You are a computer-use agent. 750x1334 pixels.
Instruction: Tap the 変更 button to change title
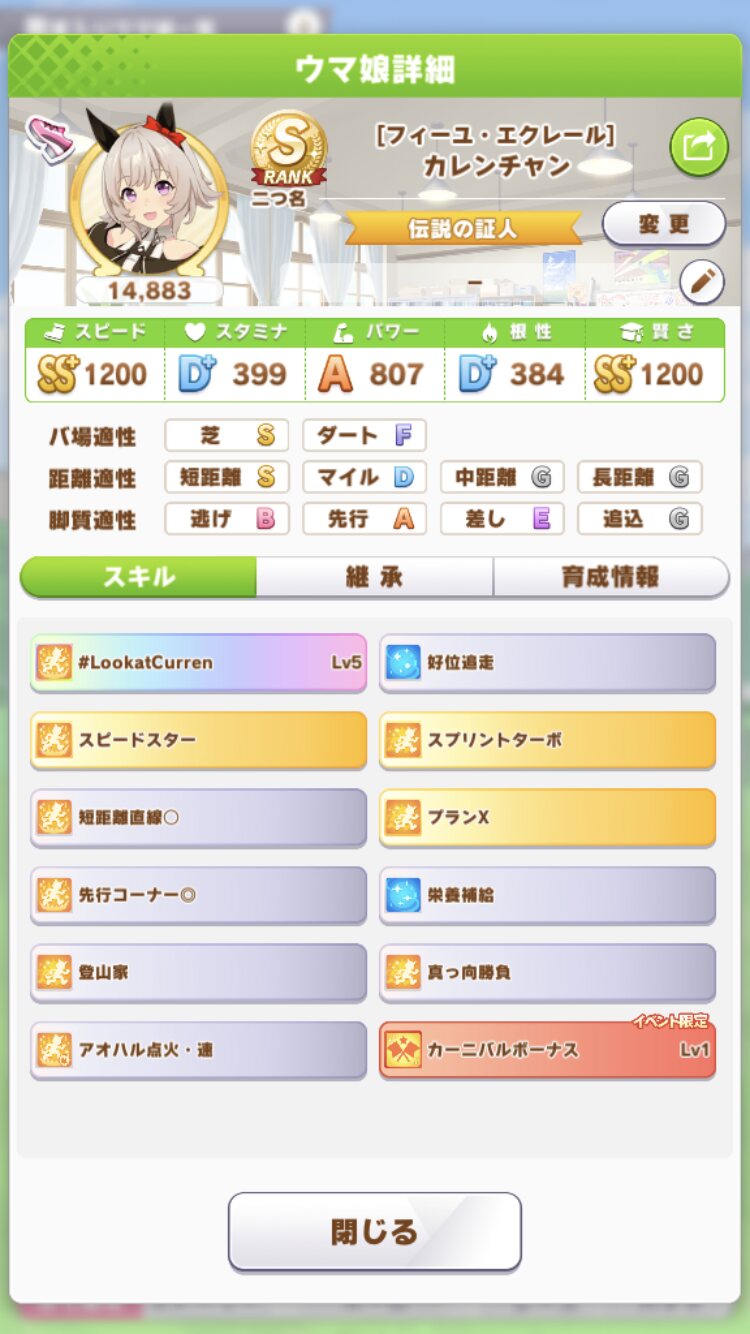click(663, 224)
